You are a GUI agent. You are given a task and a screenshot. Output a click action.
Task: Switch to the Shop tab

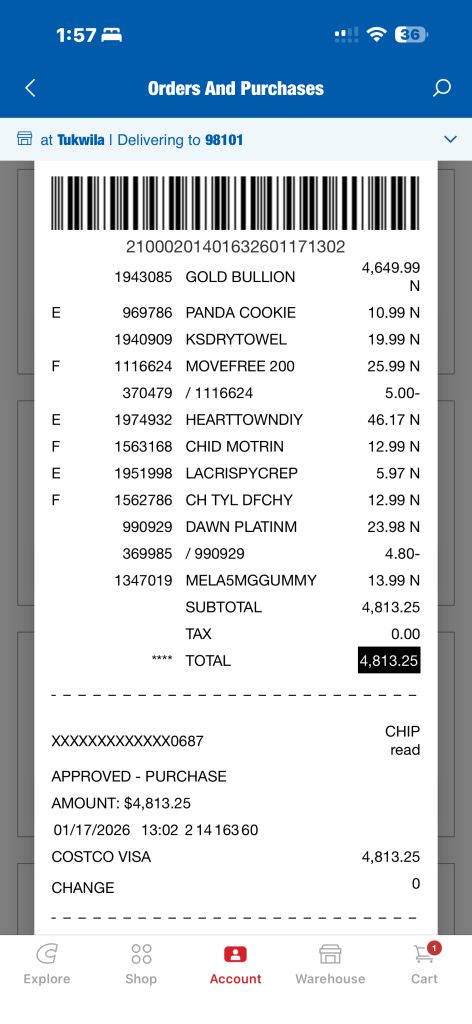141,965
